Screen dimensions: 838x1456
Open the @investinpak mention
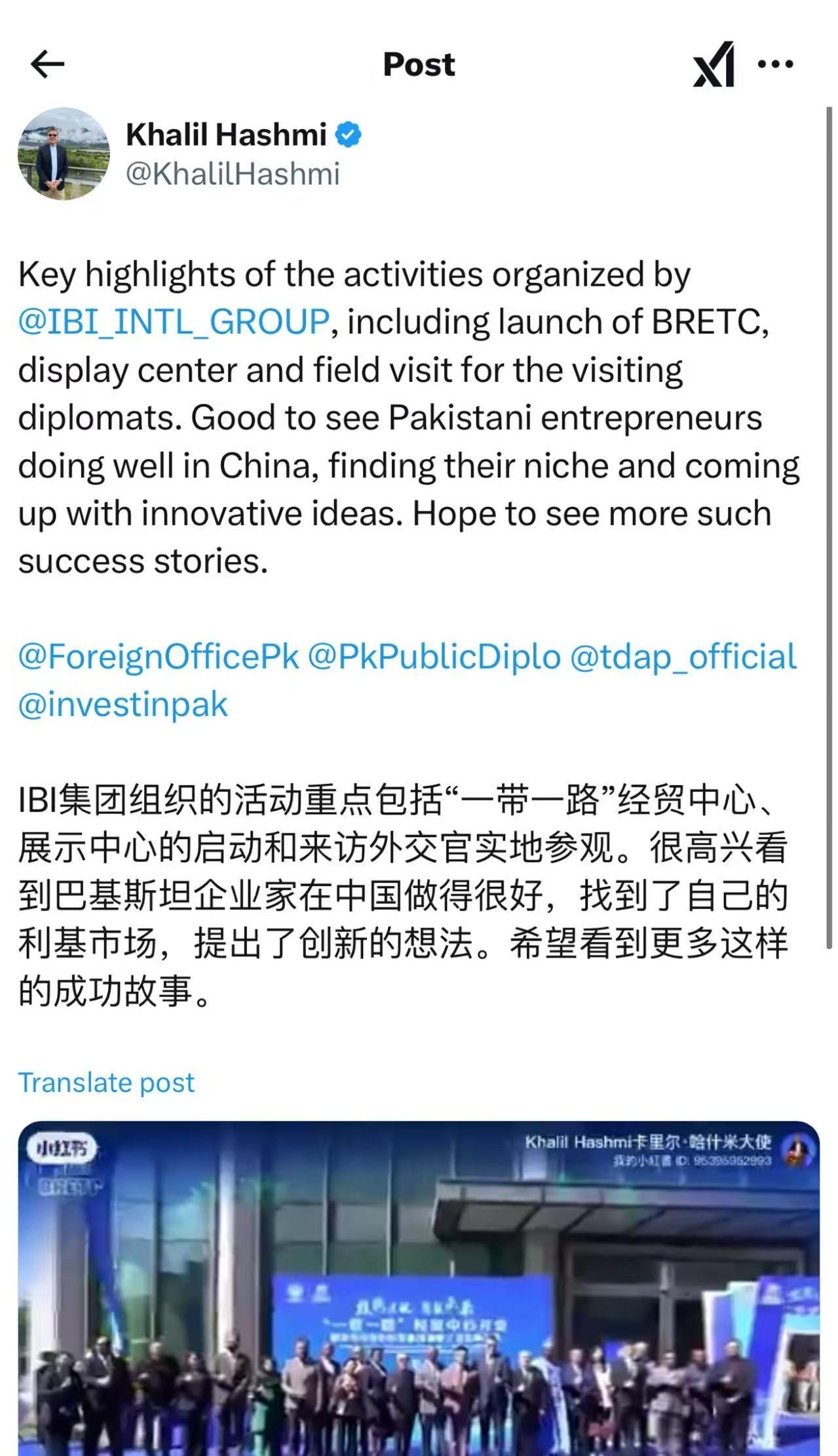(x=123, y=705)
